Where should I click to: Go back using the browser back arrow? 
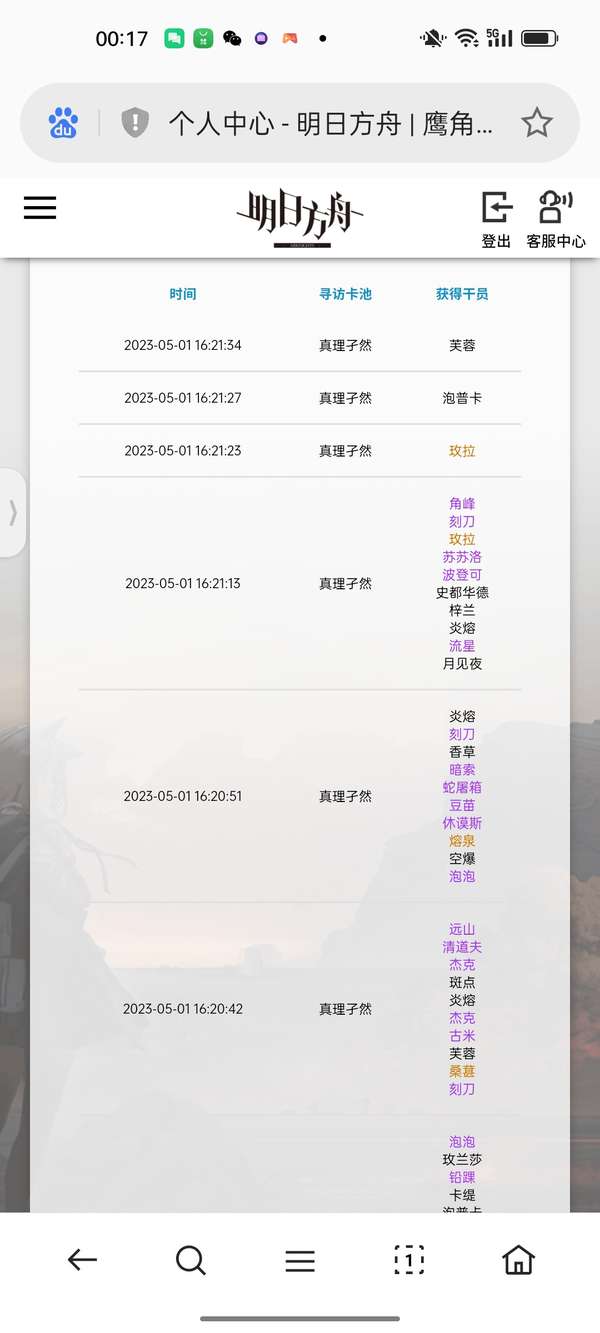[x=82, y=1260]
